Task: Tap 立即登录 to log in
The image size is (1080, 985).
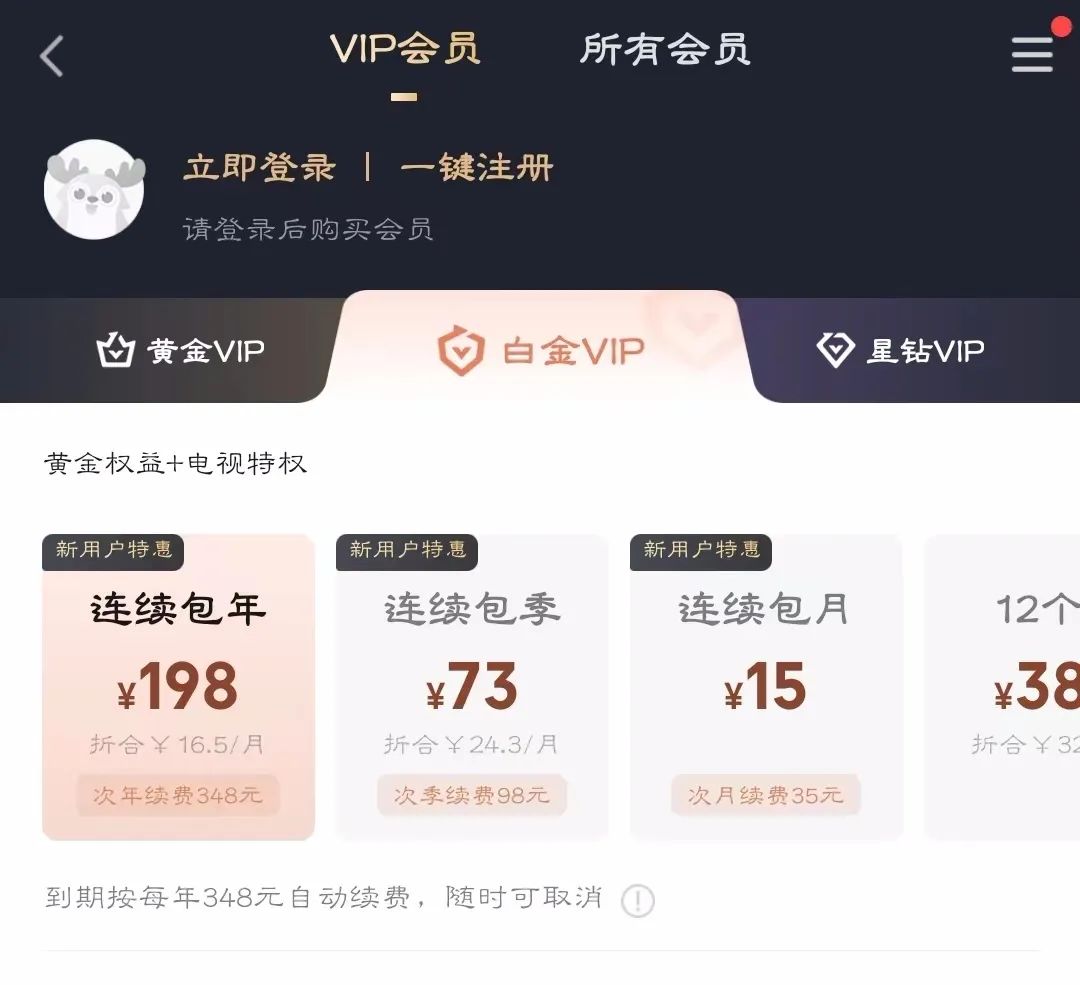Action: [x=259, y=168]
